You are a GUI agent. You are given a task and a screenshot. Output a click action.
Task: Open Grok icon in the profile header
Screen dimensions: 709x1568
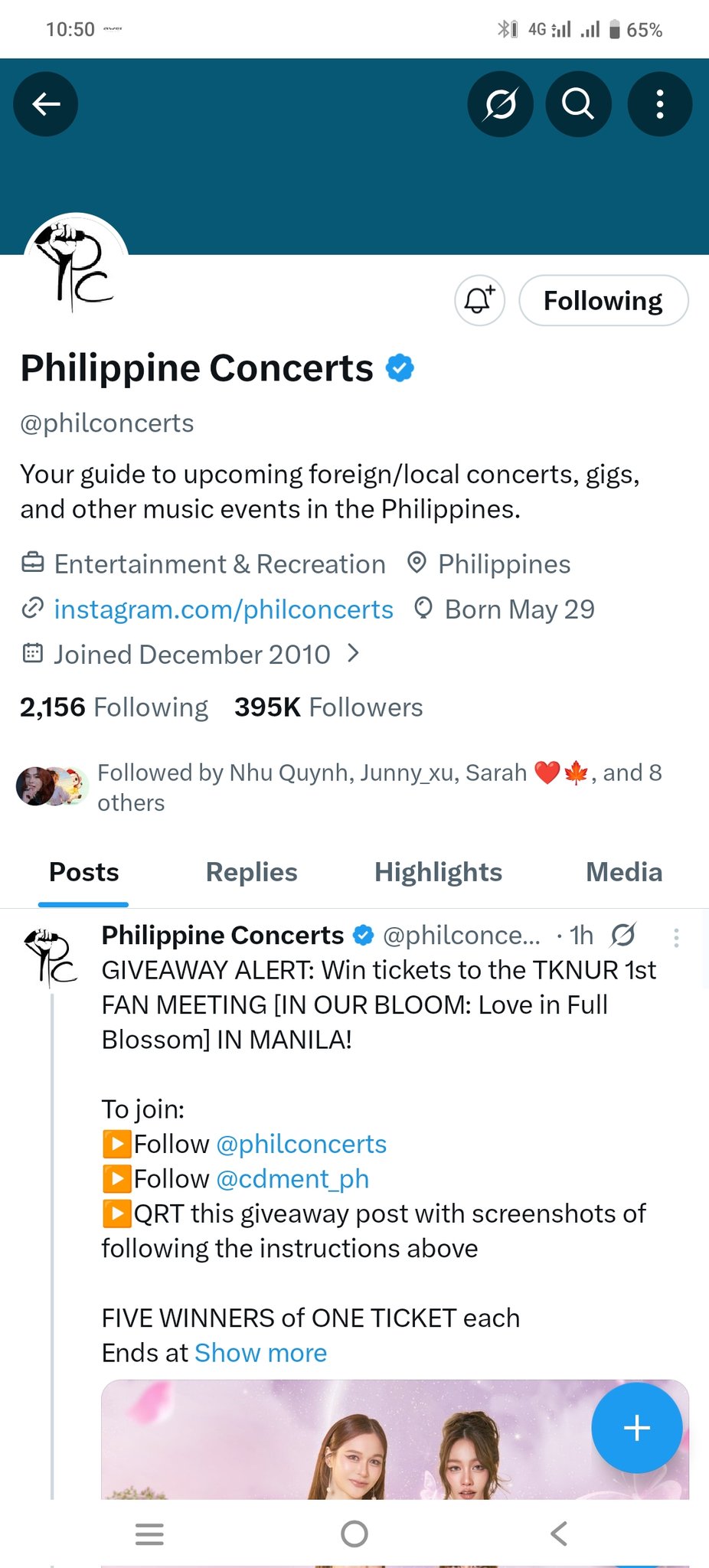tap(500, 104)
